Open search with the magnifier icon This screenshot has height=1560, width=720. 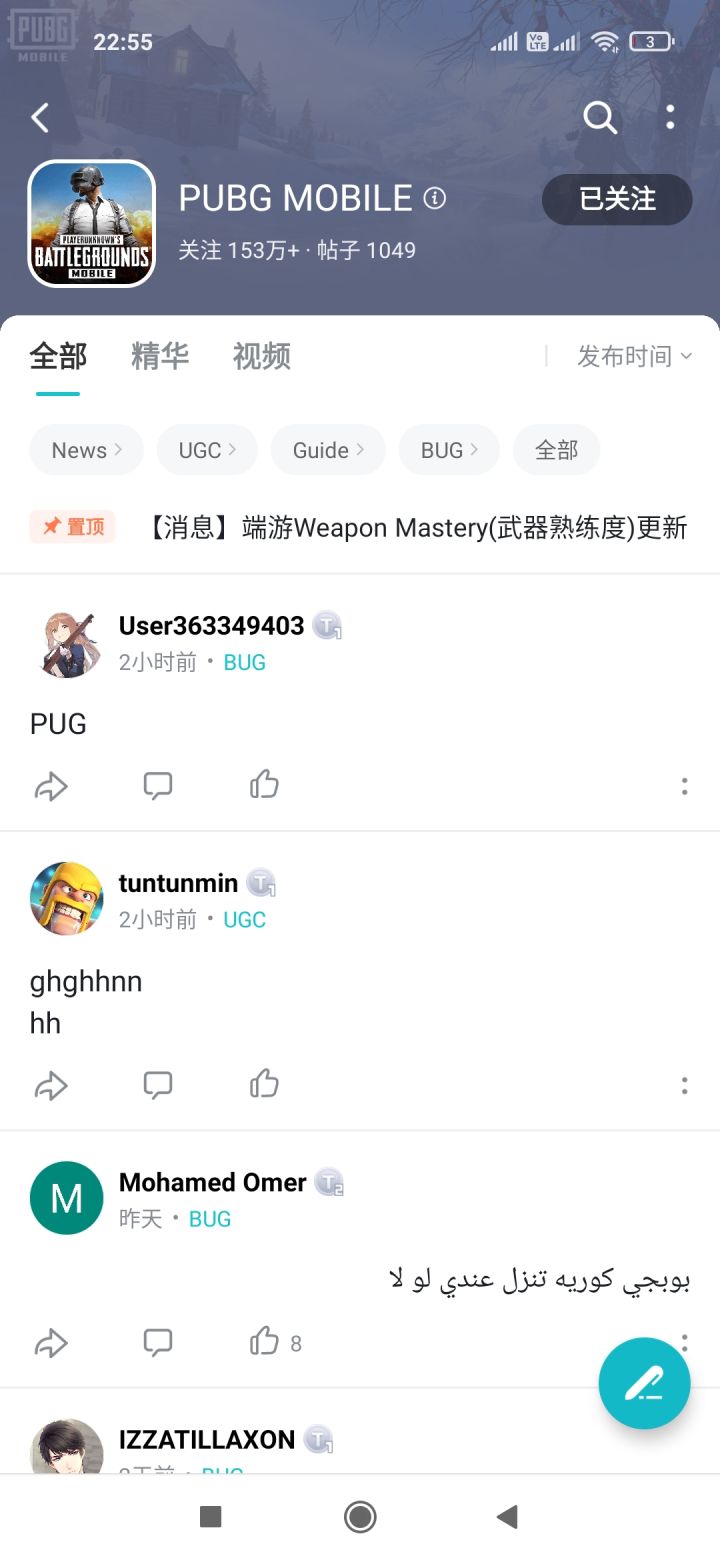click(600, 117)
